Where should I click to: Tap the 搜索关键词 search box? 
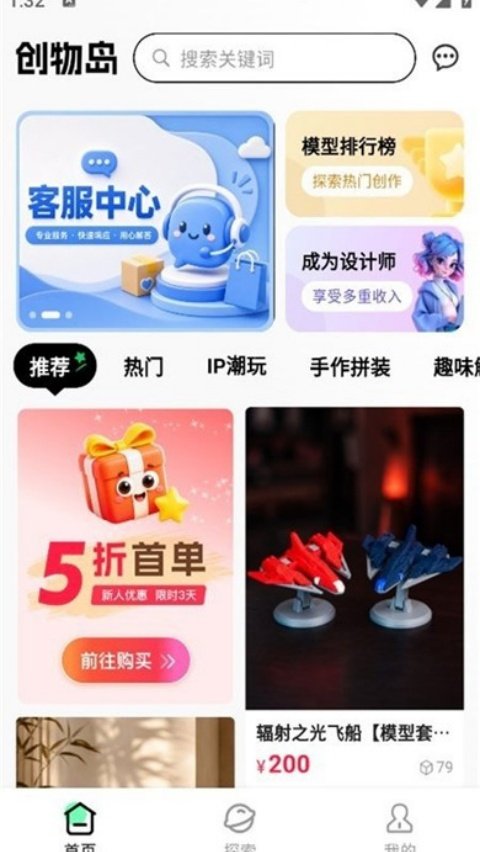275,58
